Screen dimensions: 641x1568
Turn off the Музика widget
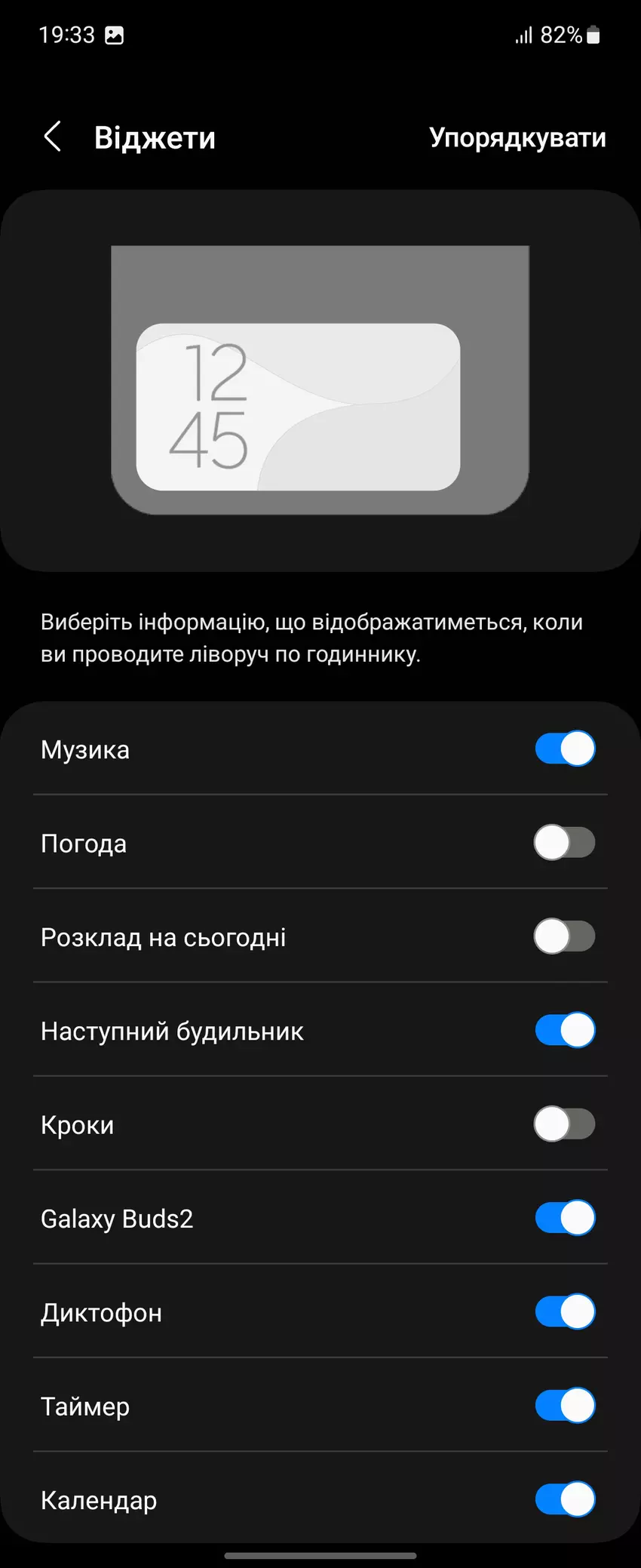point(565,749)
